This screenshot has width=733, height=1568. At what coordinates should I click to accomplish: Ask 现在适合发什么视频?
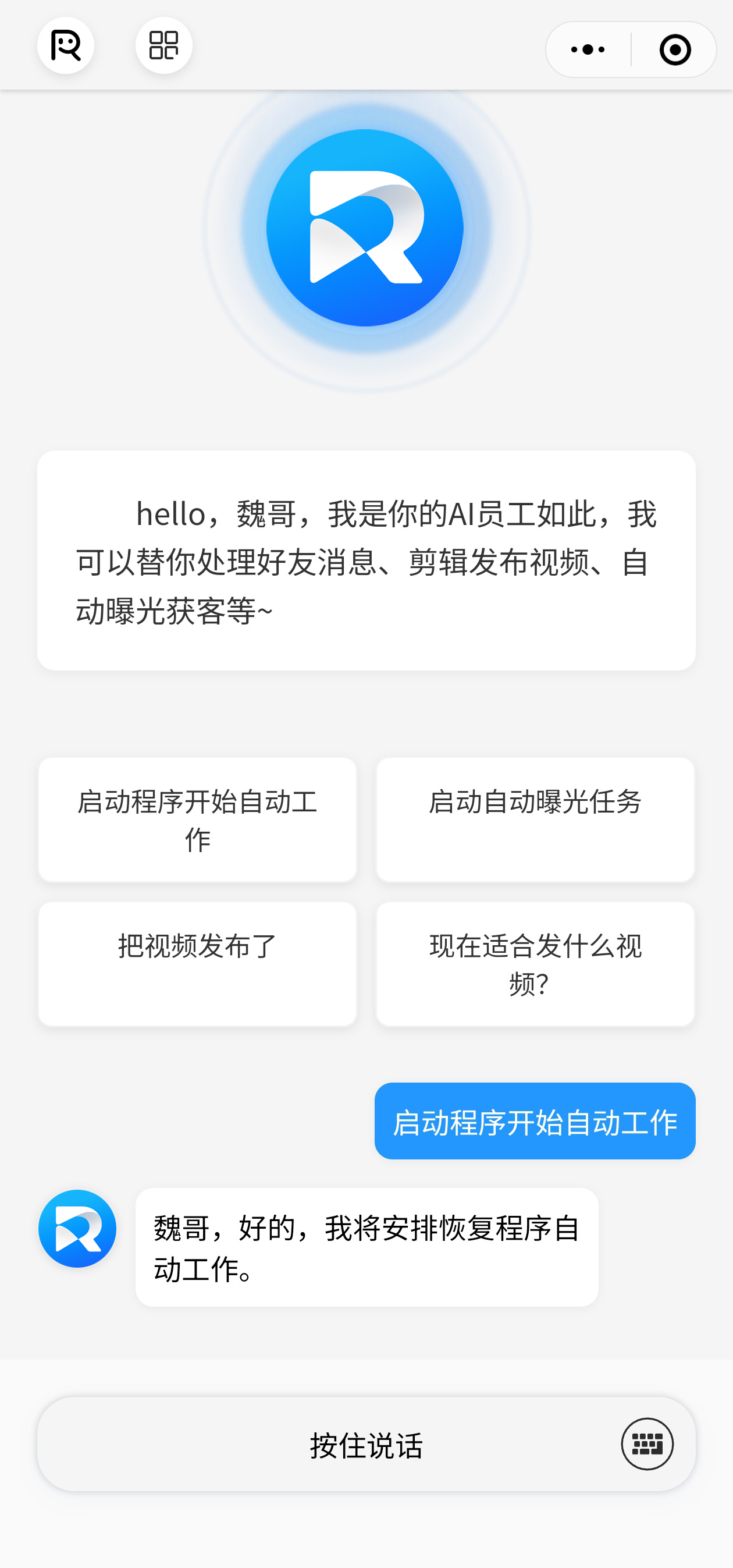(535, 964)
